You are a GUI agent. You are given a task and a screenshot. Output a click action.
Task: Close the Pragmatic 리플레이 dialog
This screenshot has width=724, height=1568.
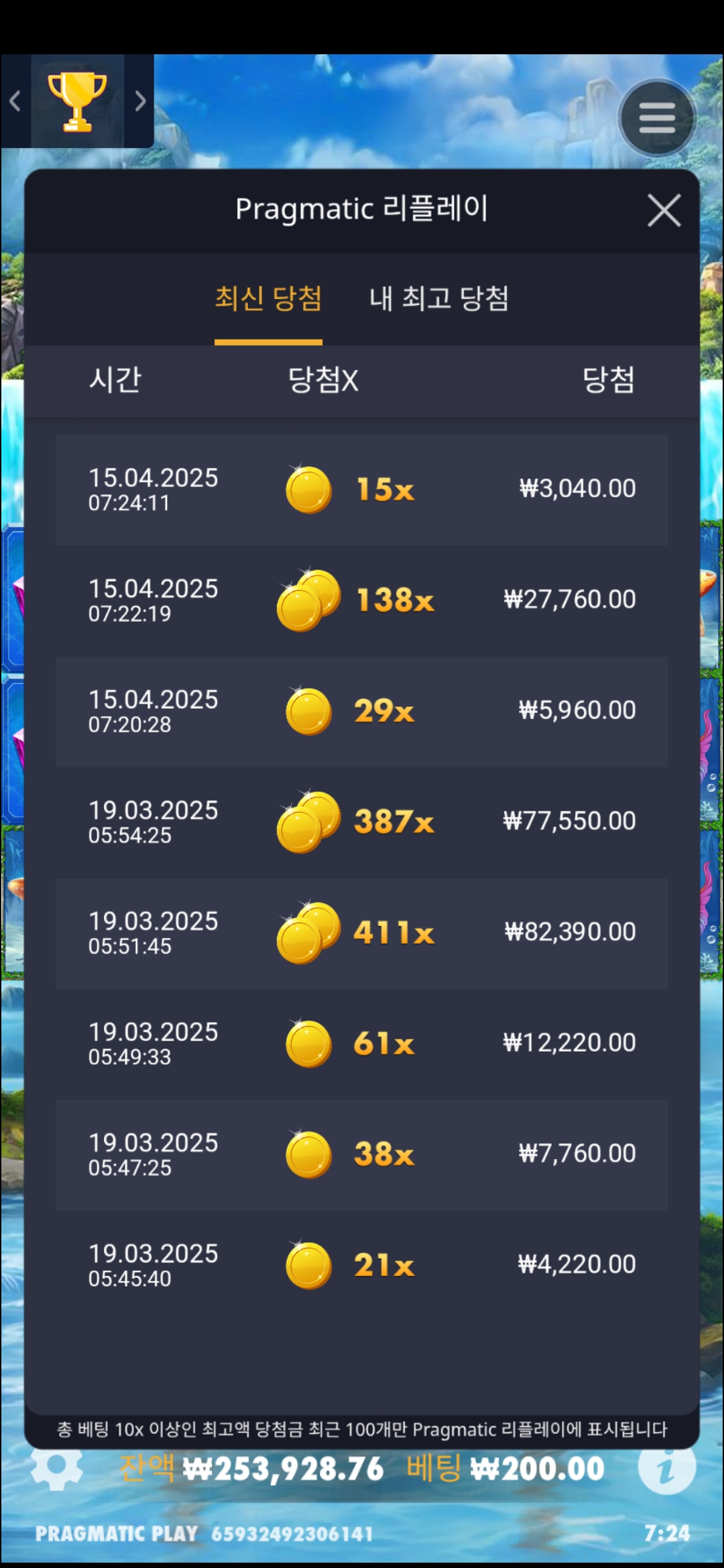pos(664,211)
